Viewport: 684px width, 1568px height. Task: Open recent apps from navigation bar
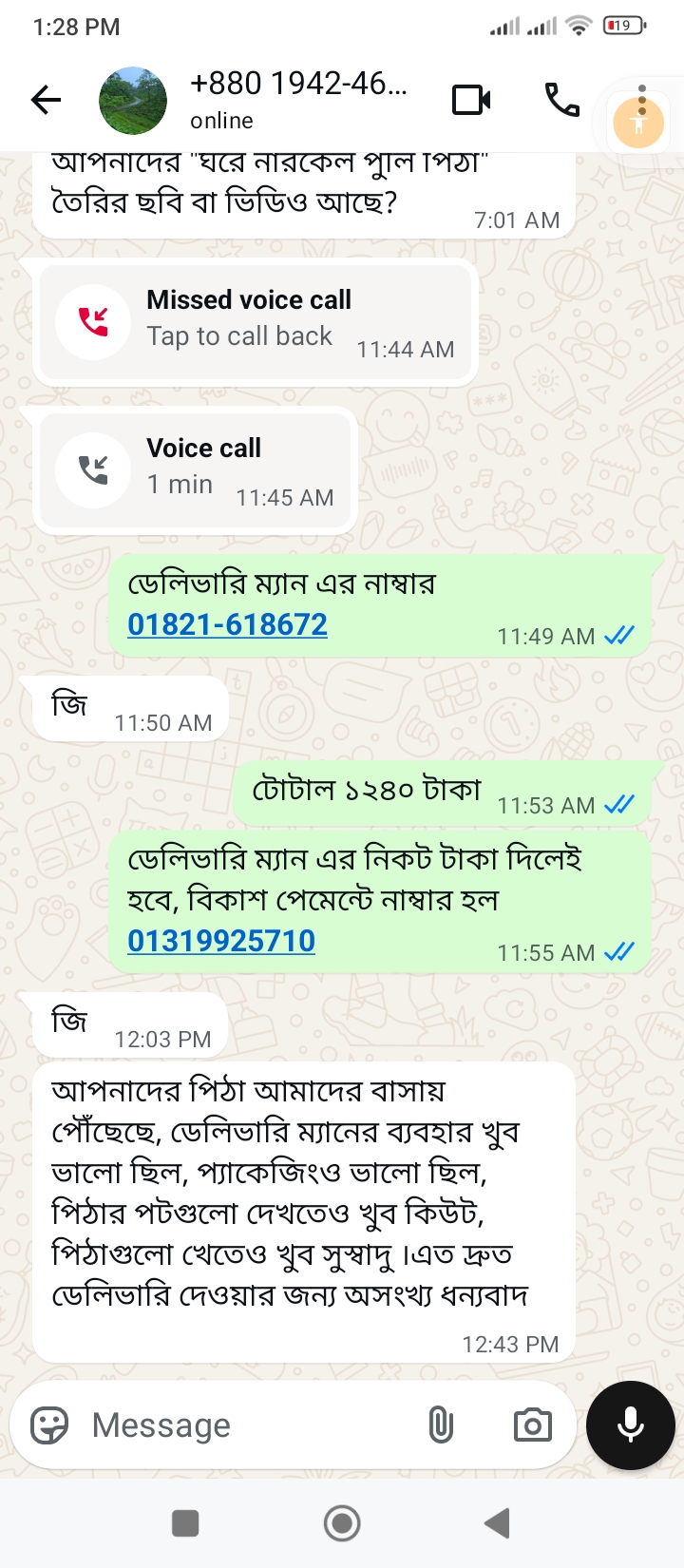[185, 1523]
